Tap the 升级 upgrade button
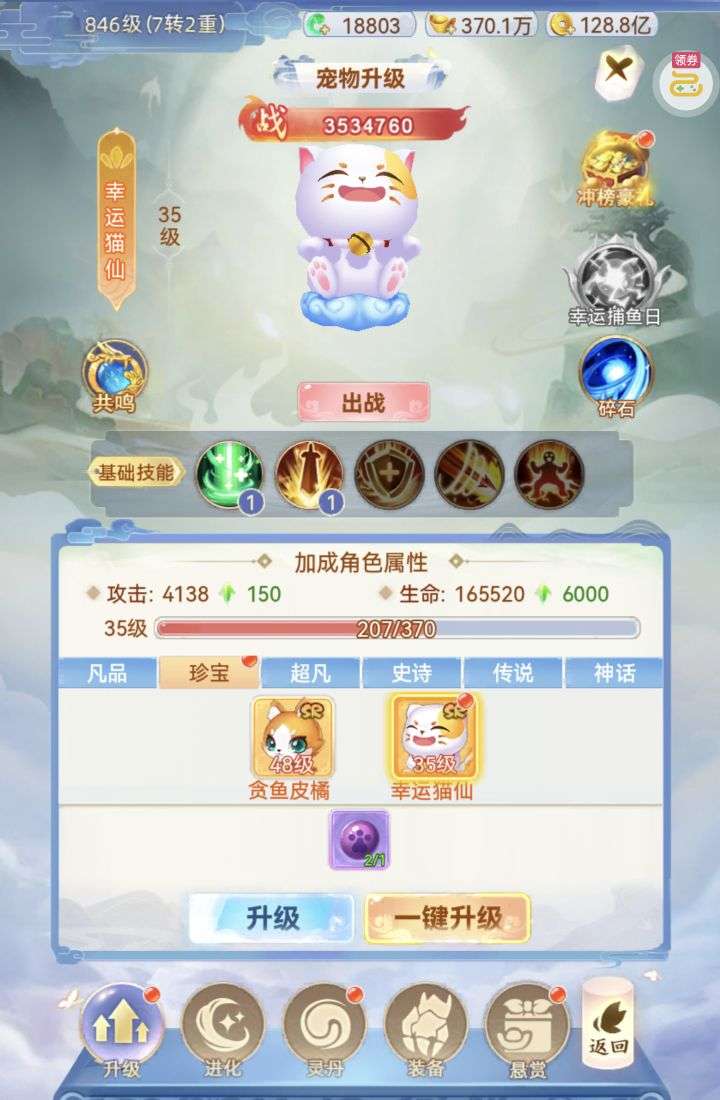The width and height of the screenshot is (720, 1100). click(x=272, y=917)
